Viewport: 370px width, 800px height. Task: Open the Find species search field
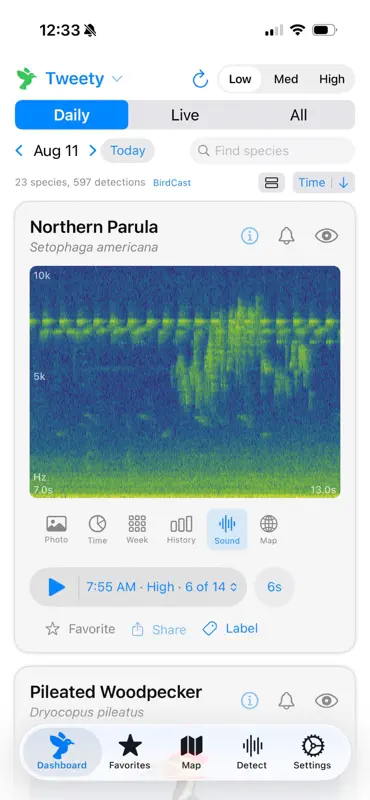click(x=273, y=151)
